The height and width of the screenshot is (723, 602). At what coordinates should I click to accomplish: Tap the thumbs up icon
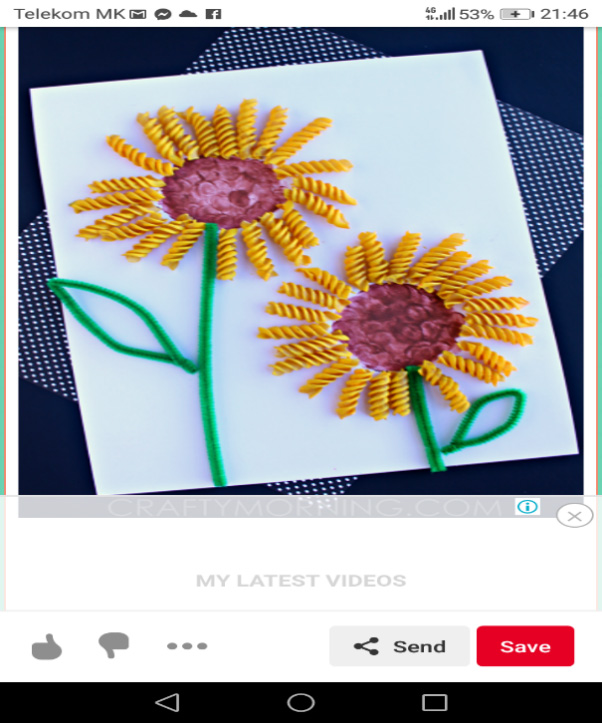pos(46,647)
